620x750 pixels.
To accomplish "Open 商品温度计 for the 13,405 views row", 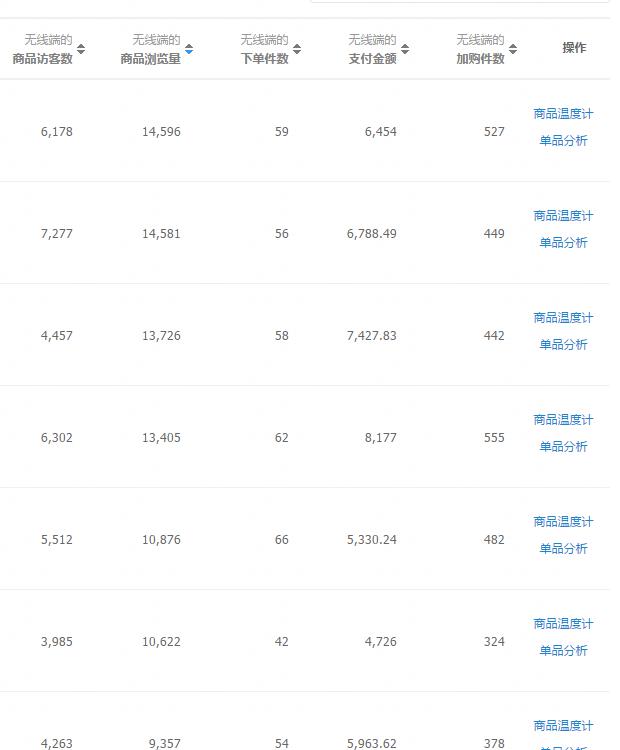I will (x=563, y=420).
